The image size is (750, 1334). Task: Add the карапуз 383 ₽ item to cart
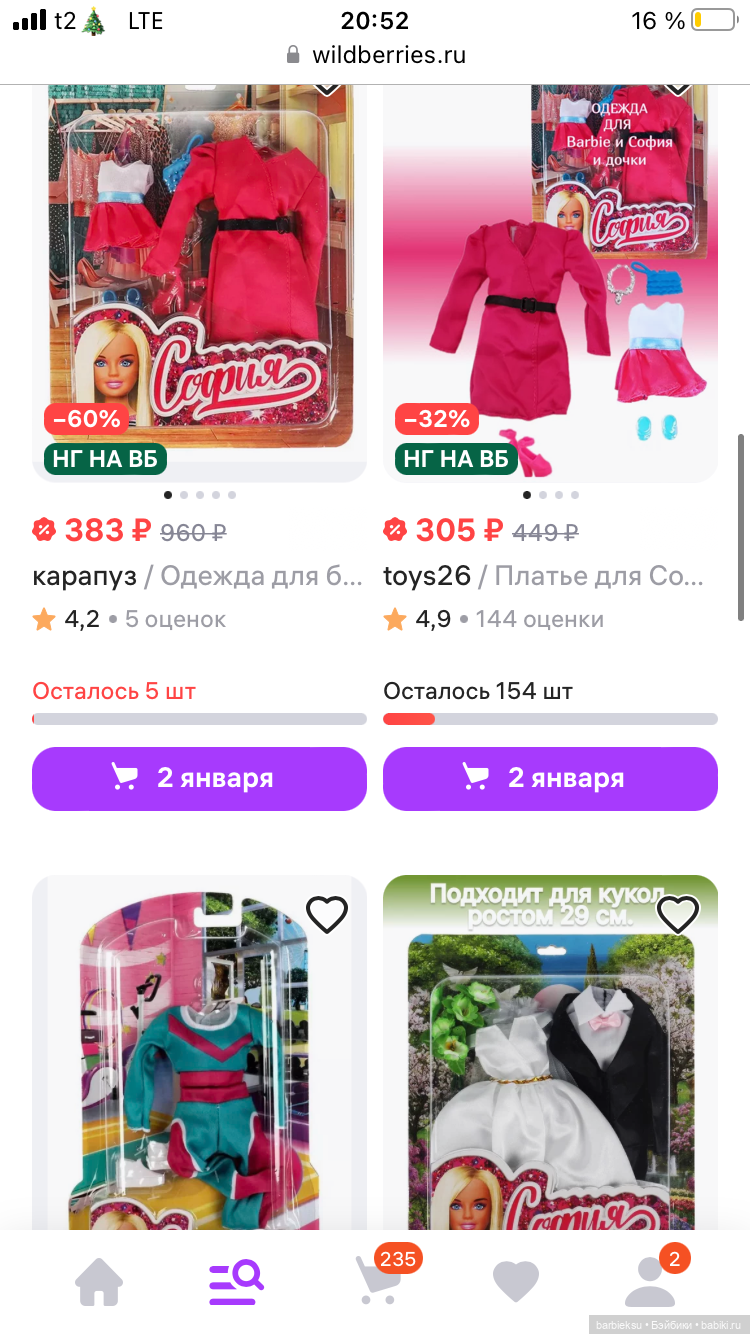[199, 778]
